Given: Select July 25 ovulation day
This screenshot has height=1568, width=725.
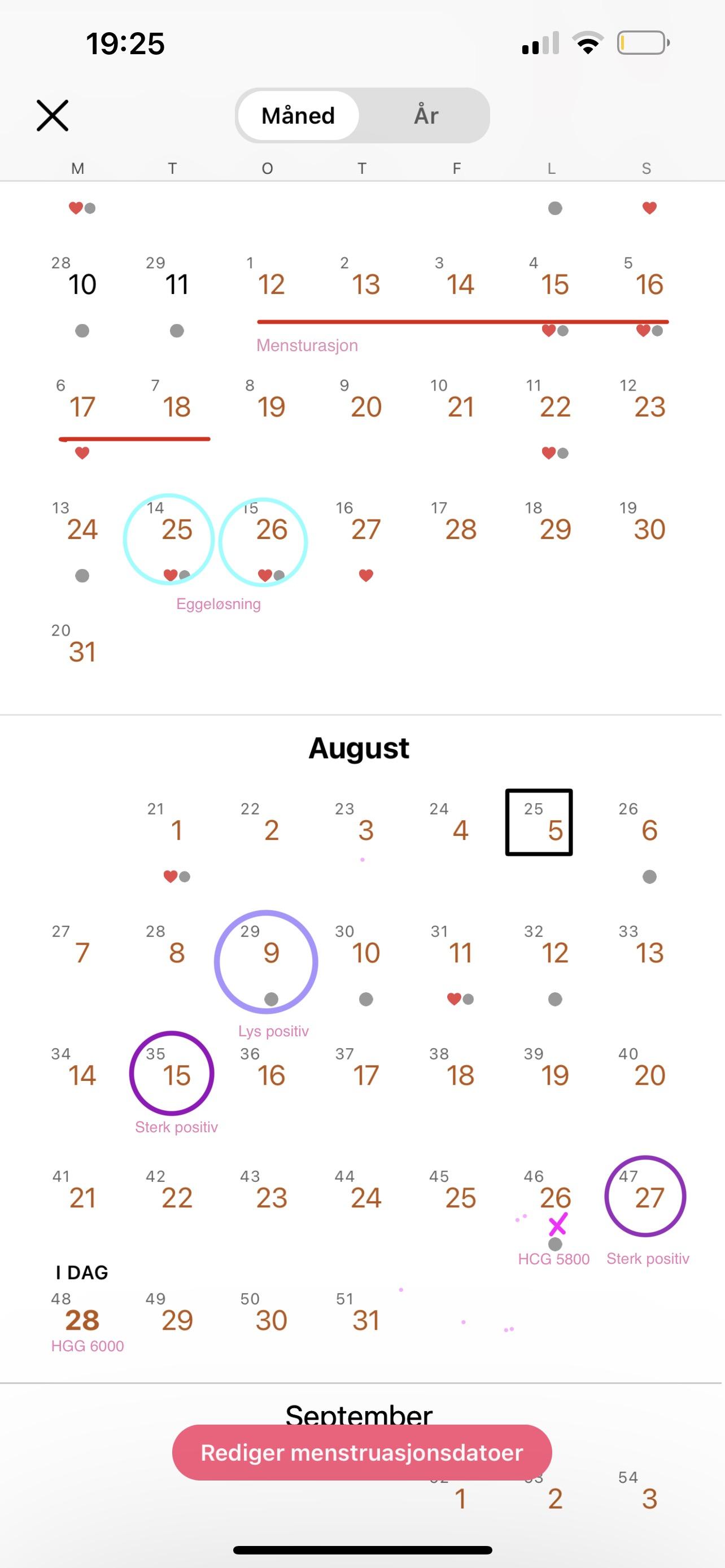Looking at the screenshot, I should point(169,539).
